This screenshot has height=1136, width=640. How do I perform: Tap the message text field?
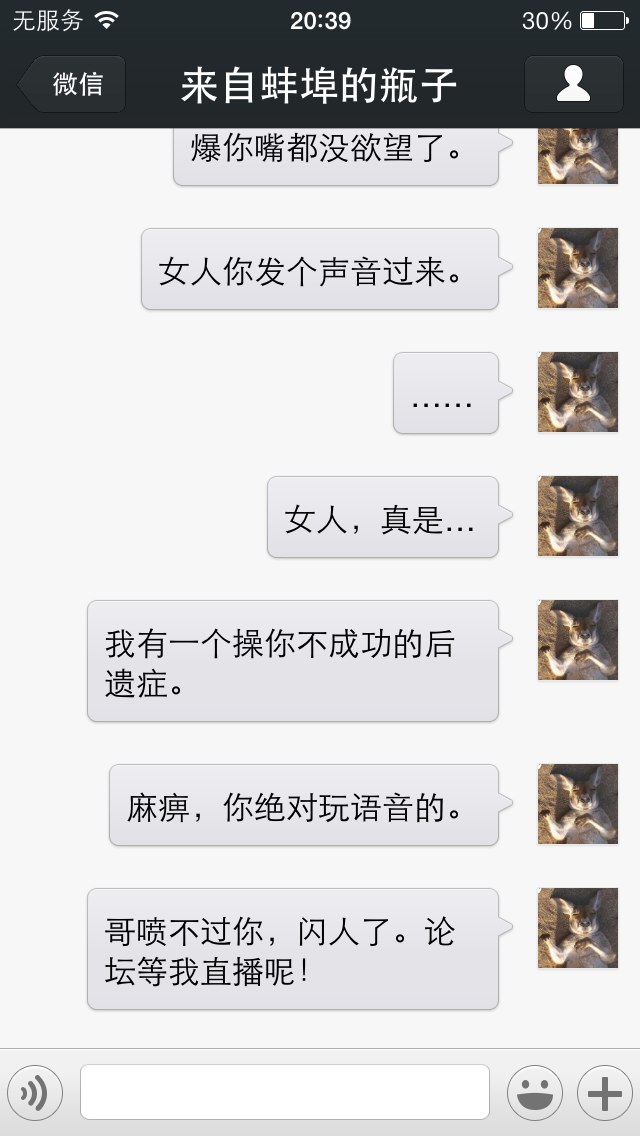click(285, 1092)
